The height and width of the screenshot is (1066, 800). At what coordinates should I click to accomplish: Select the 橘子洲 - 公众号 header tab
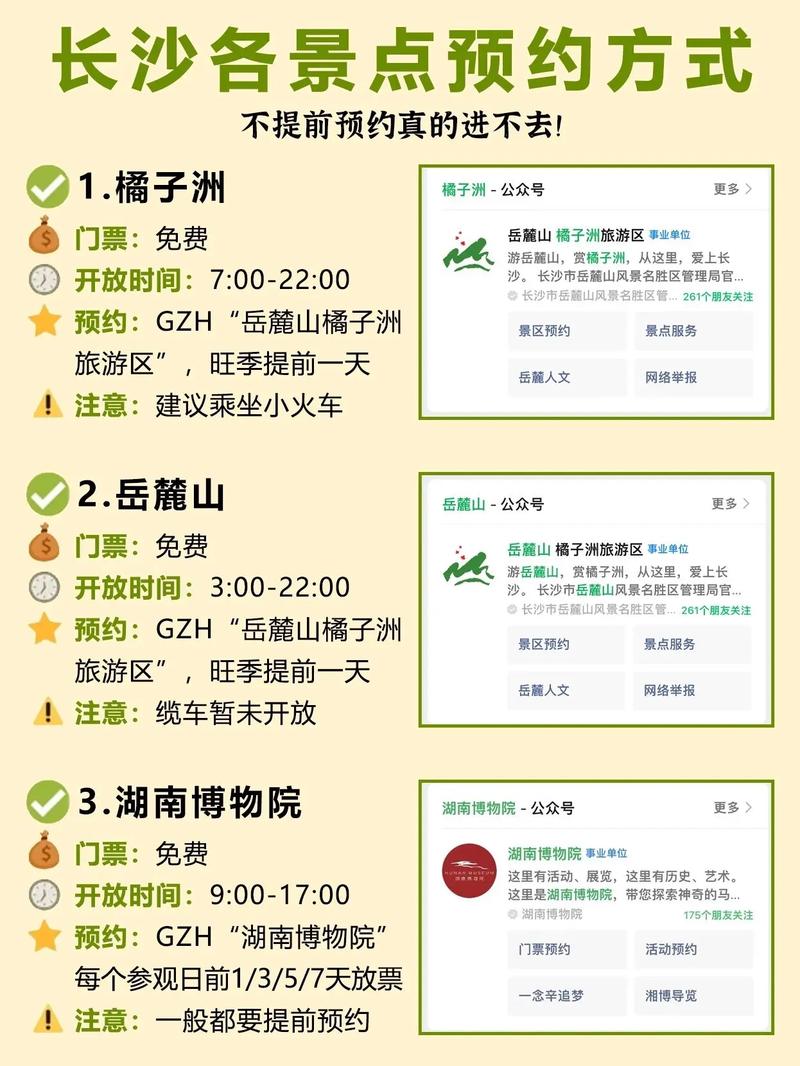[492, 189]
